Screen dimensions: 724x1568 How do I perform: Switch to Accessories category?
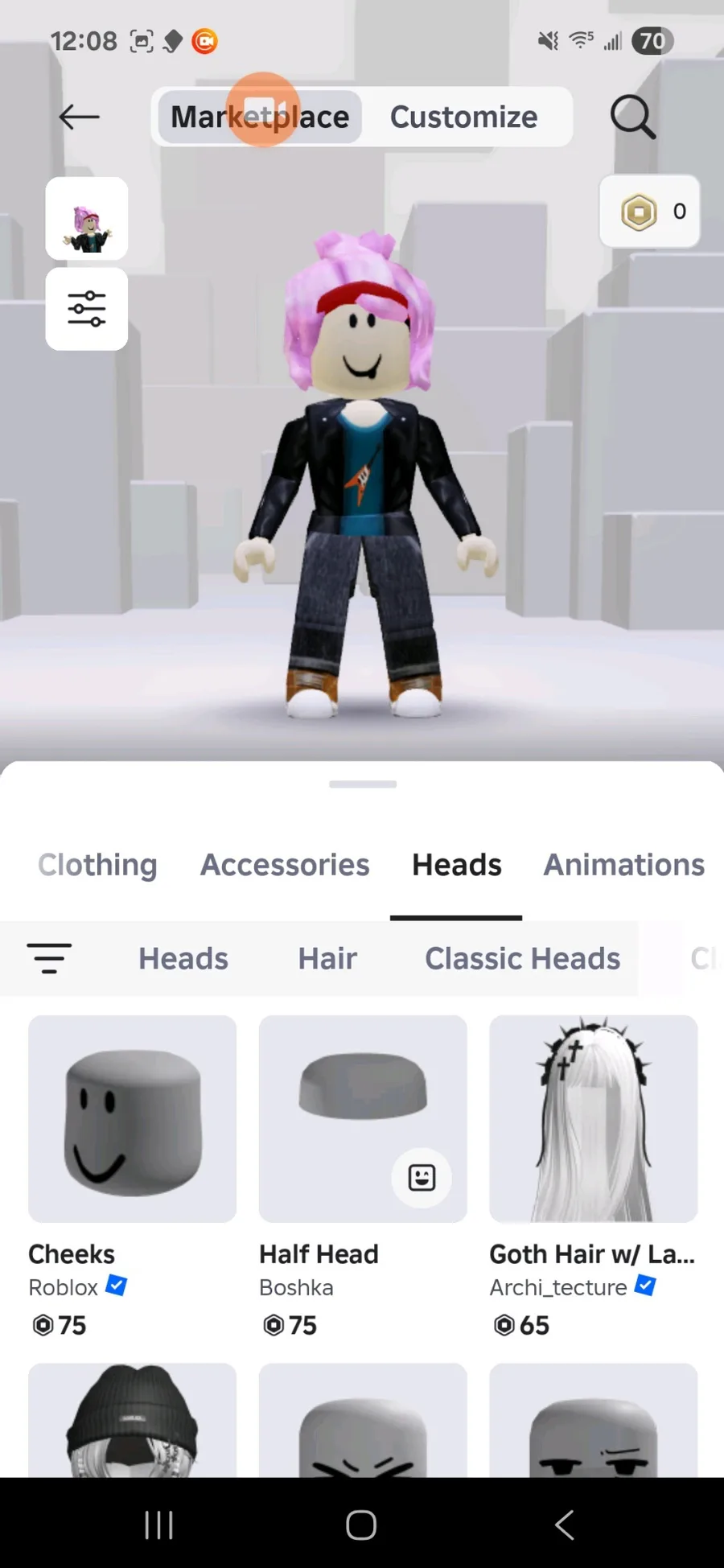pyautogui.click(x=285, y=865)
